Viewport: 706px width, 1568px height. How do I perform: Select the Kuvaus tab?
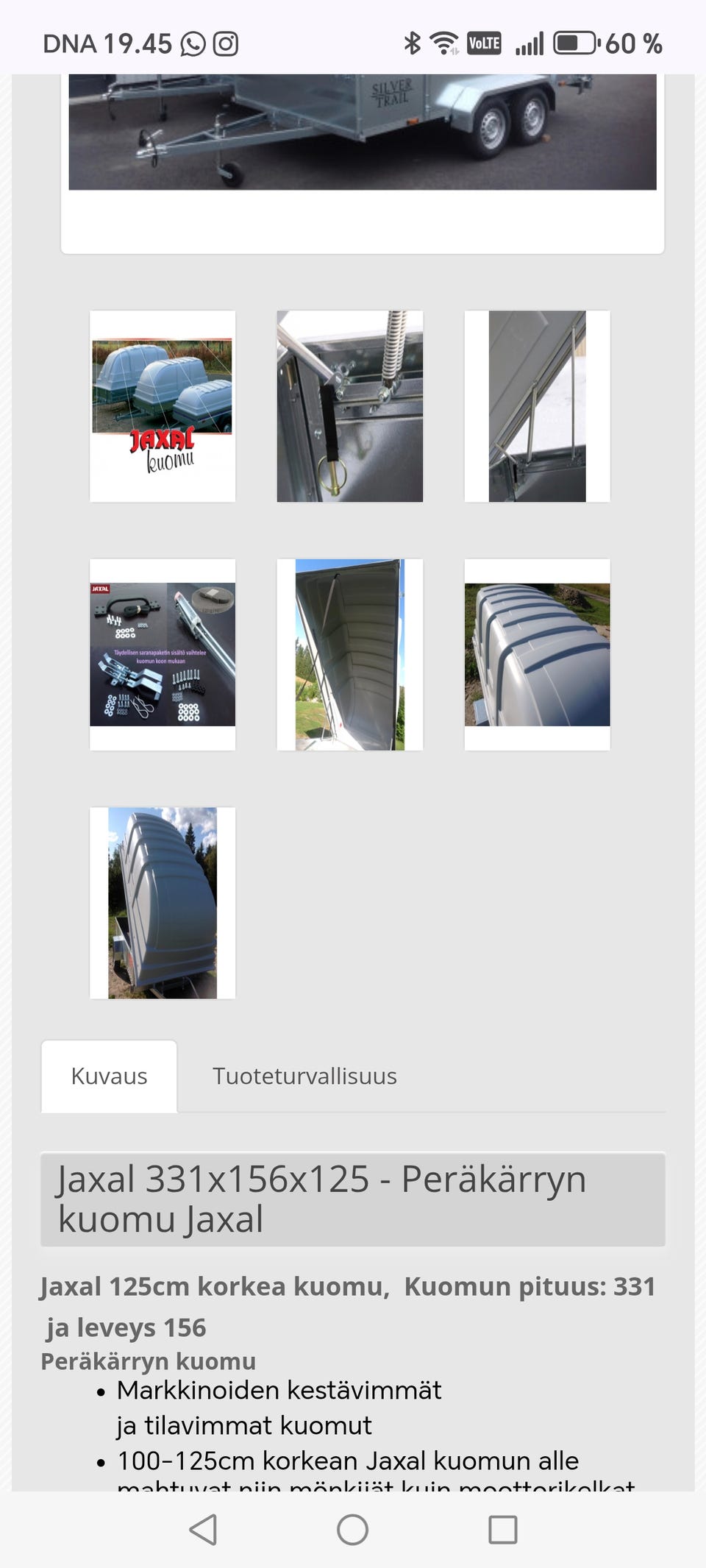coord(109,1076)
